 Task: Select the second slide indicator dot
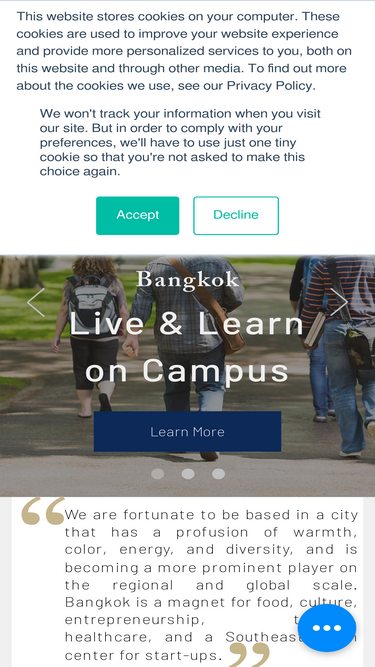188,474
